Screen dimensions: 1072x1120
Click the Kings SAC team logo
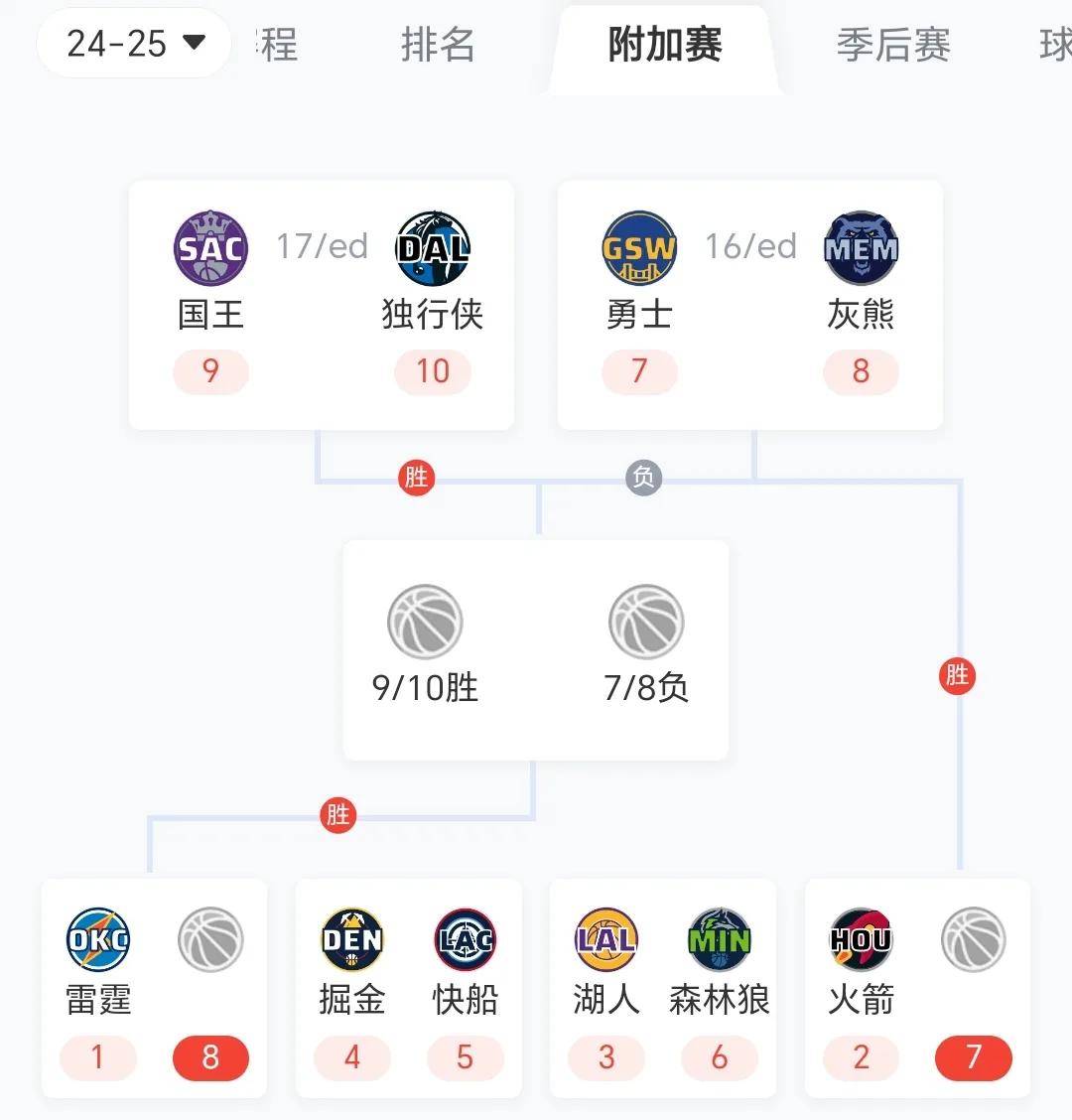point(210,248)
